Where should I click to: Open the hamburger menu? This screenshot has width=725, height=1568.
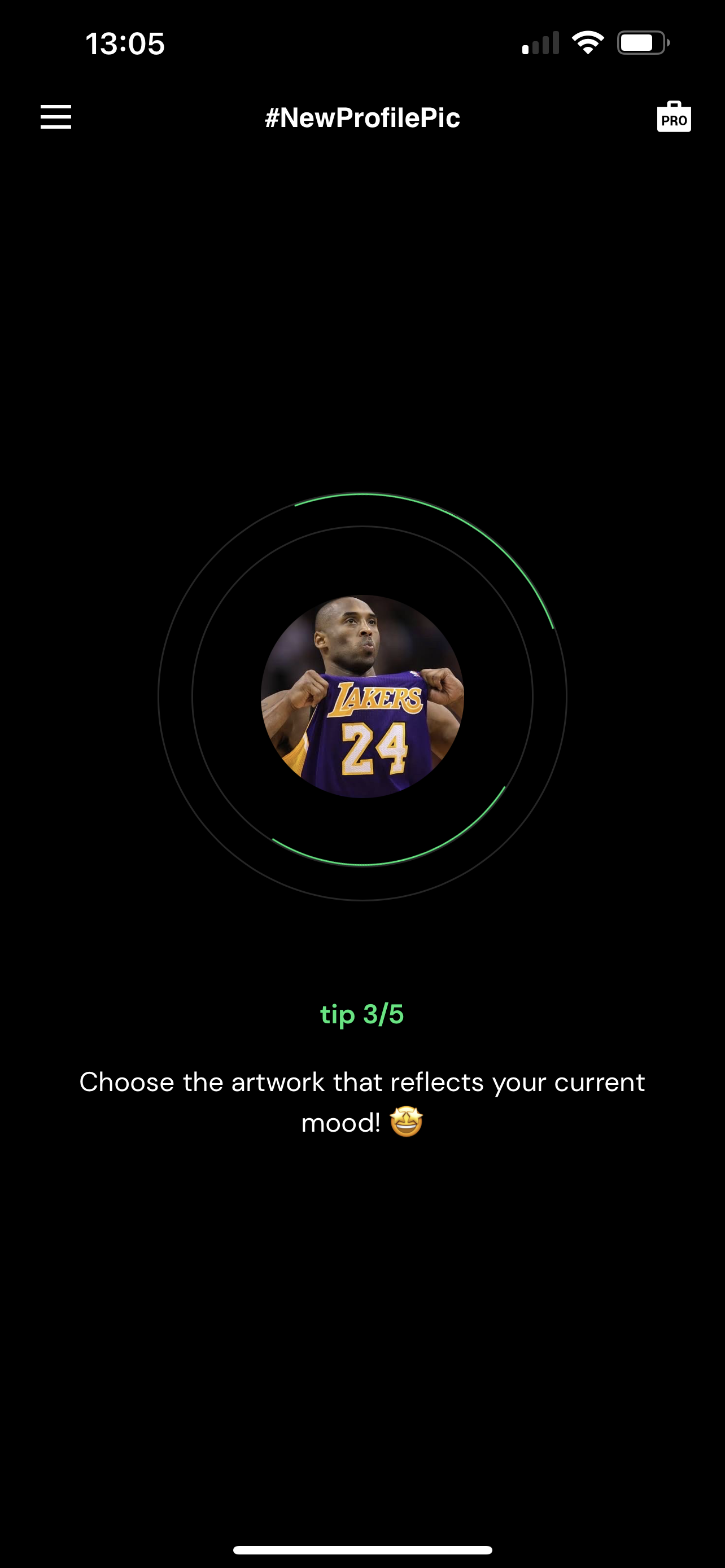[x=56, y=117]
